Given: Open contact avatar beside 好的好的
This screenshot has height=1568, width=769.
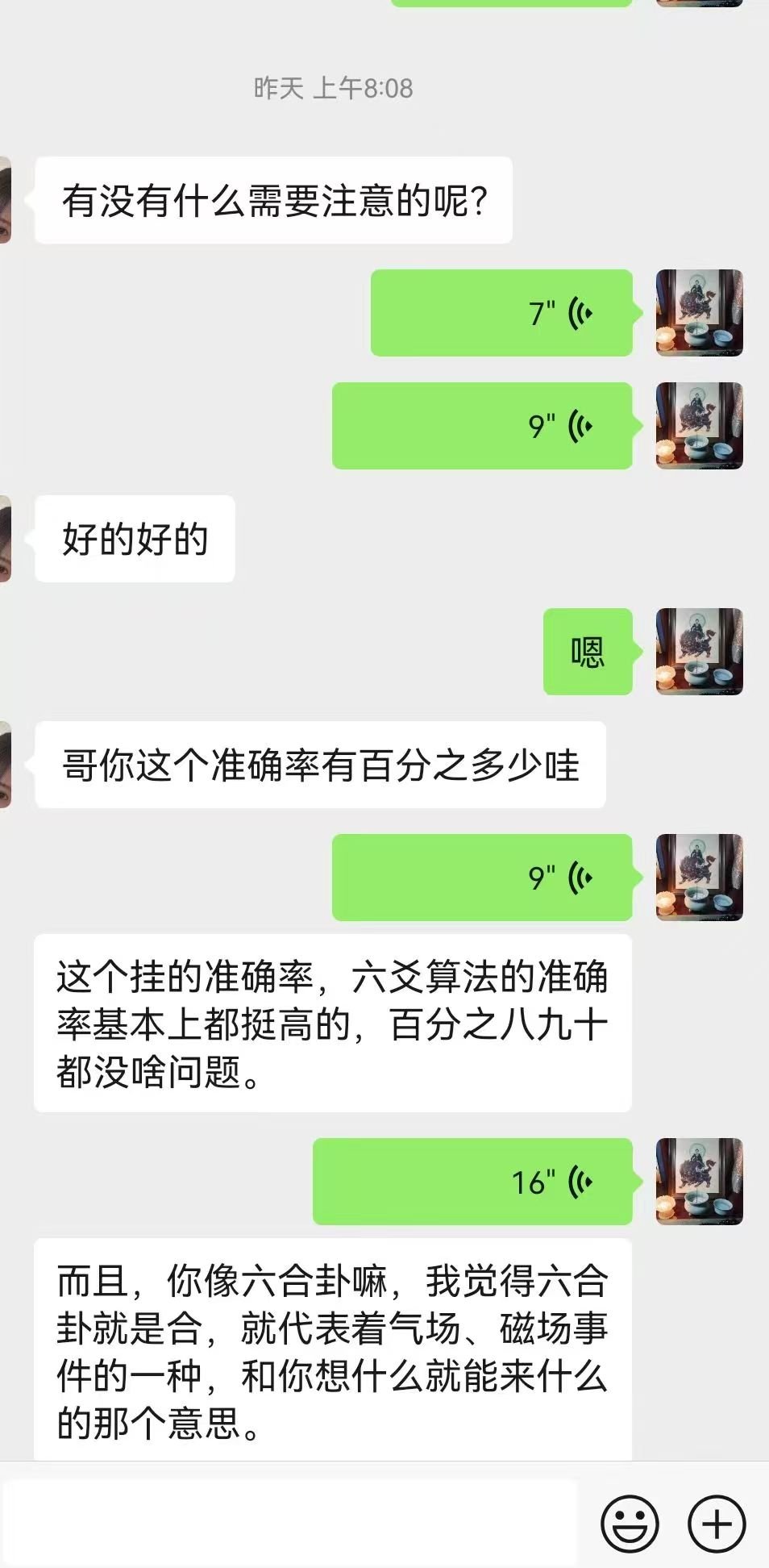Looking at the screenshot, I should 5,539.
